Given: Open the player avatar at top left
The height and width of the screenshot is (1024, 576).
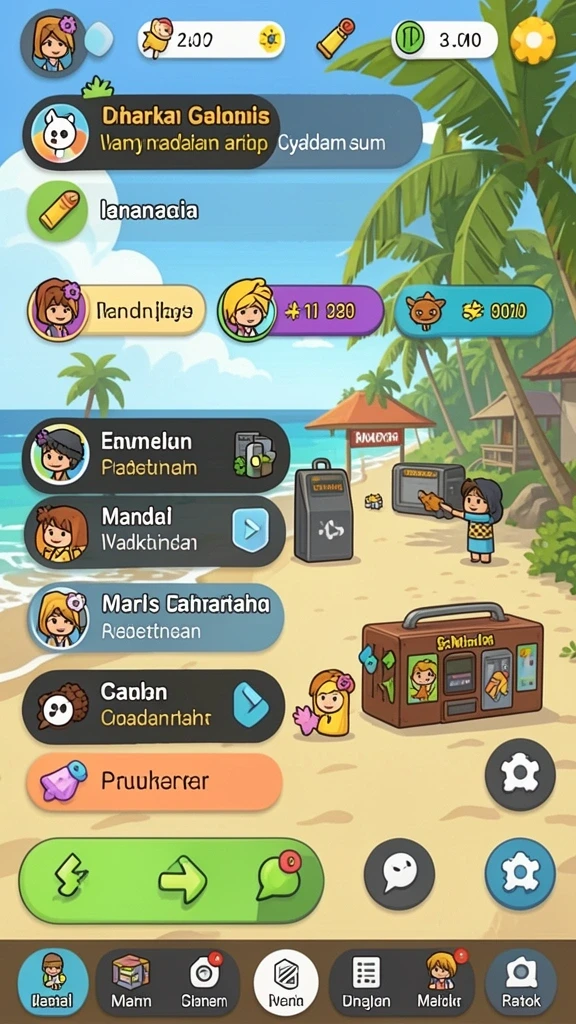Looking at the screenshot, I should (x=53, y=42).
